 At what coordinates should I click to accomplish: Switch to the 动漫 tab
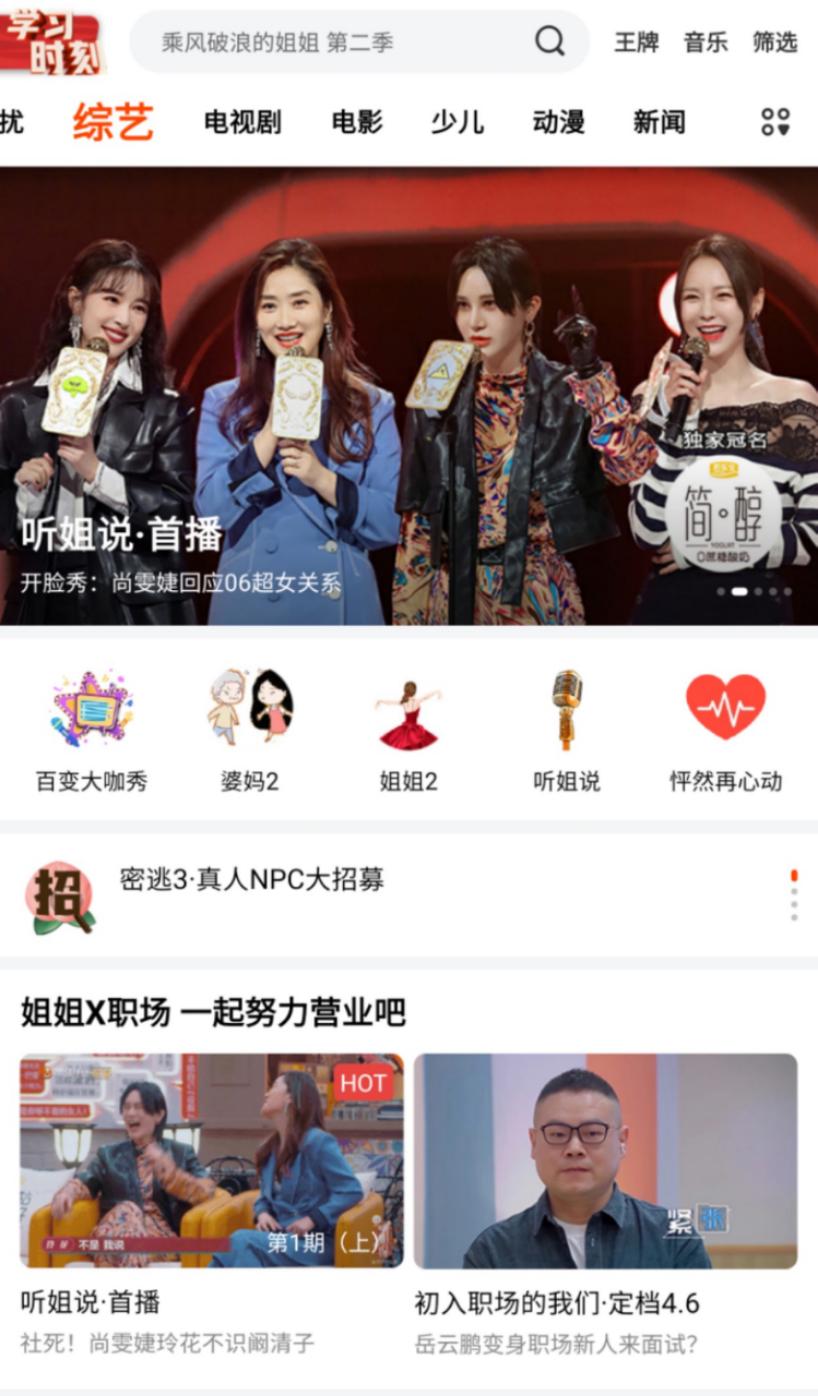click(558, 122)
